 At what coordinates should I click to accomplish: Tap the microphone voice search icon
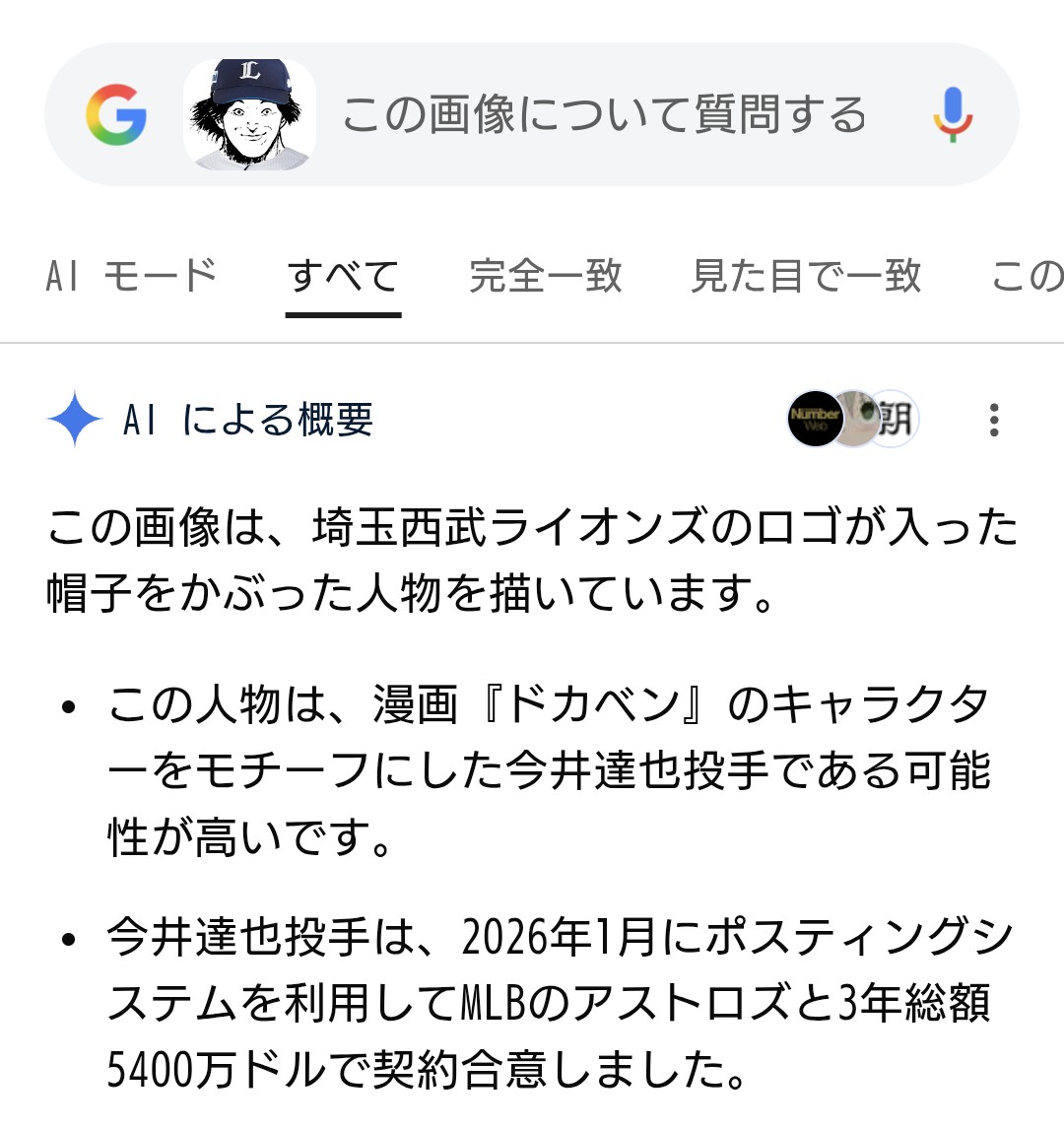click(x=953, y=114)
